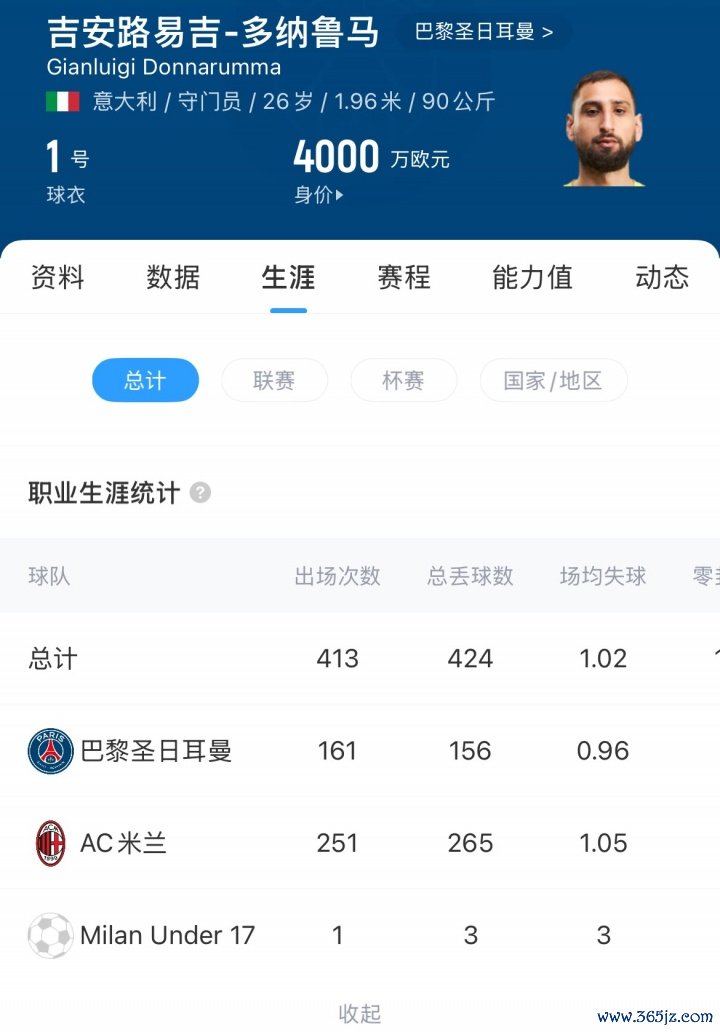Viewport: 720px width, 1032px height.
Task: Open the 赛程 tab
Action: [404, 277]
